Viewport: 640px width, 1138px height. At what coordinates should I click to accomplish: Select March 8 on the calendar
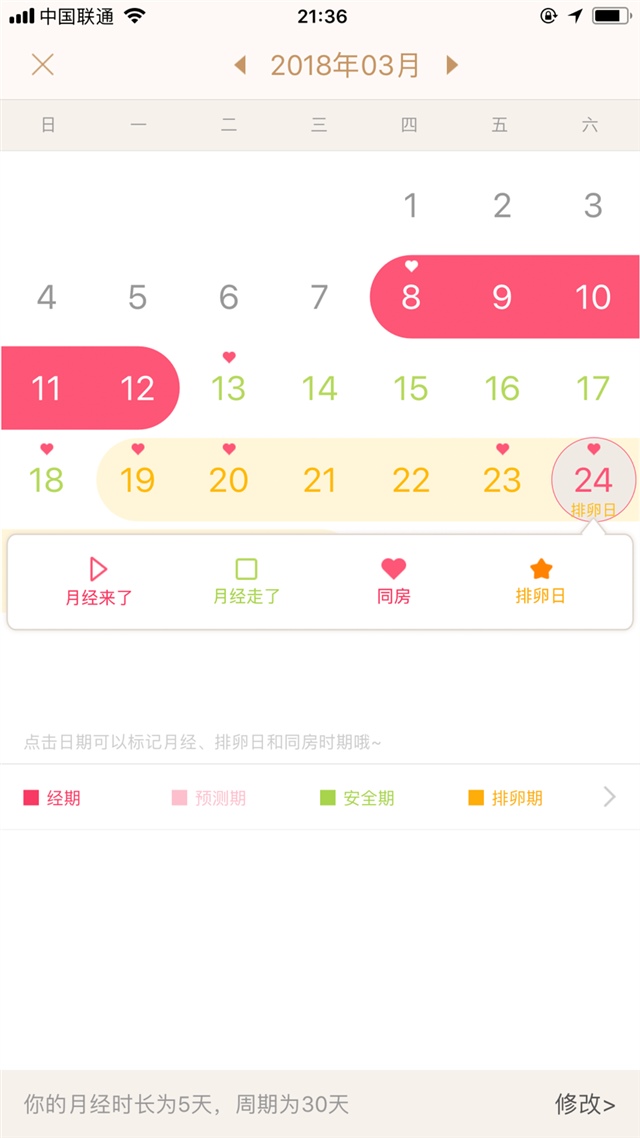[x=411, y=297]
